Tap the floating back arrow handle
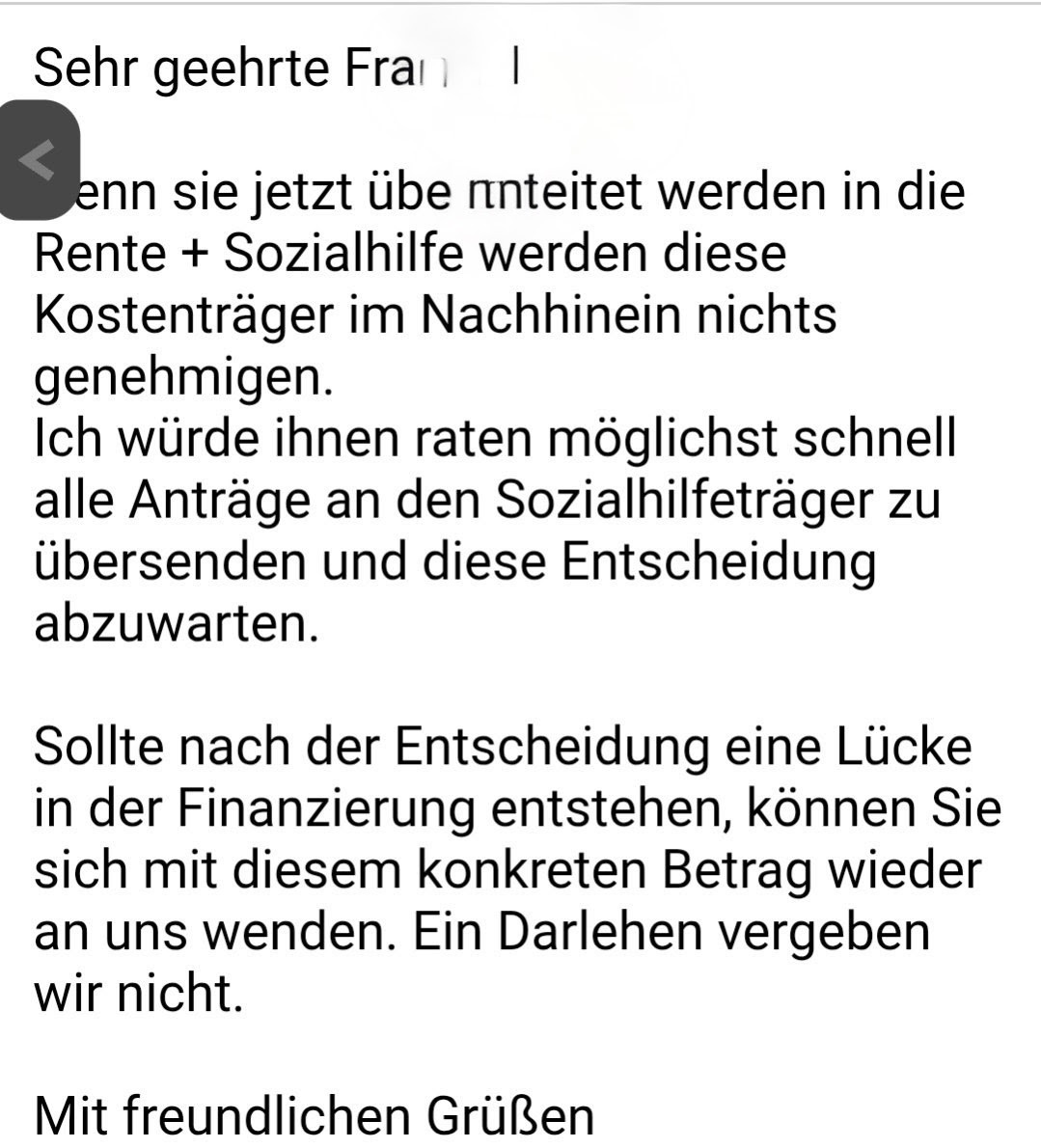 pyautogui.click(x=38, y=159)
